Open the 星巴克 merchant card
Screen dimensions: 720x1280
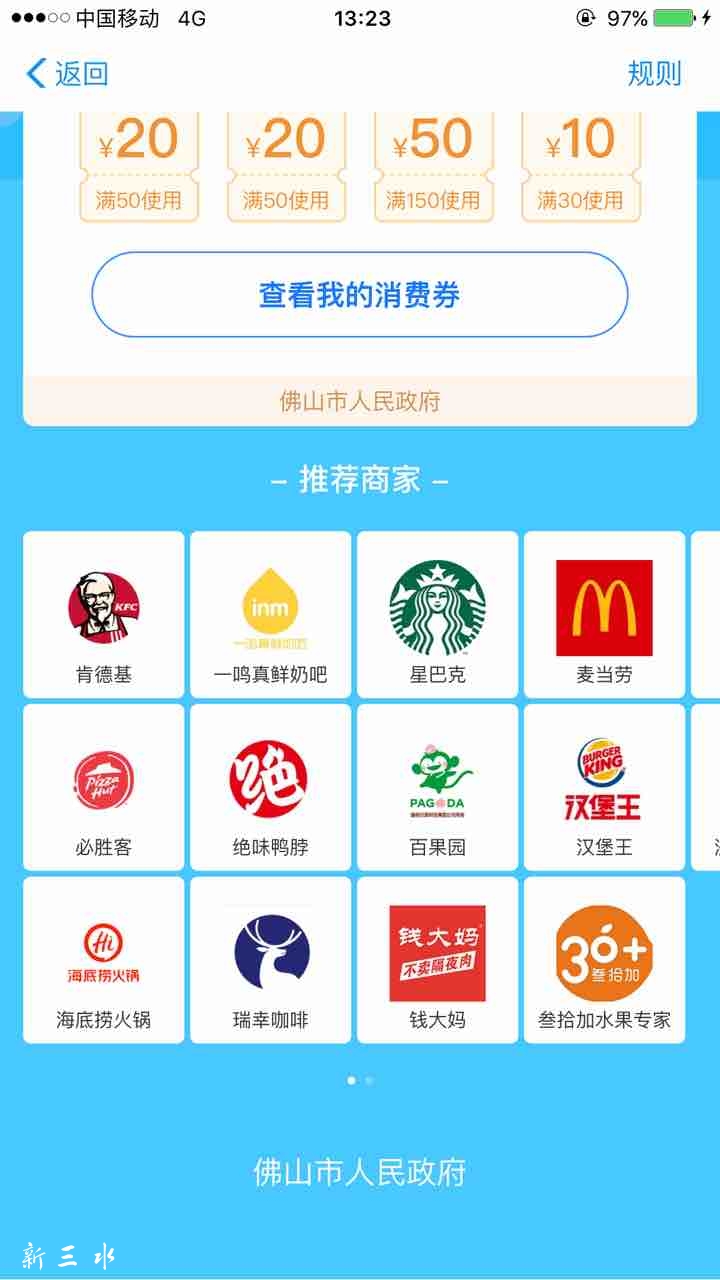[x=438, y=614]
